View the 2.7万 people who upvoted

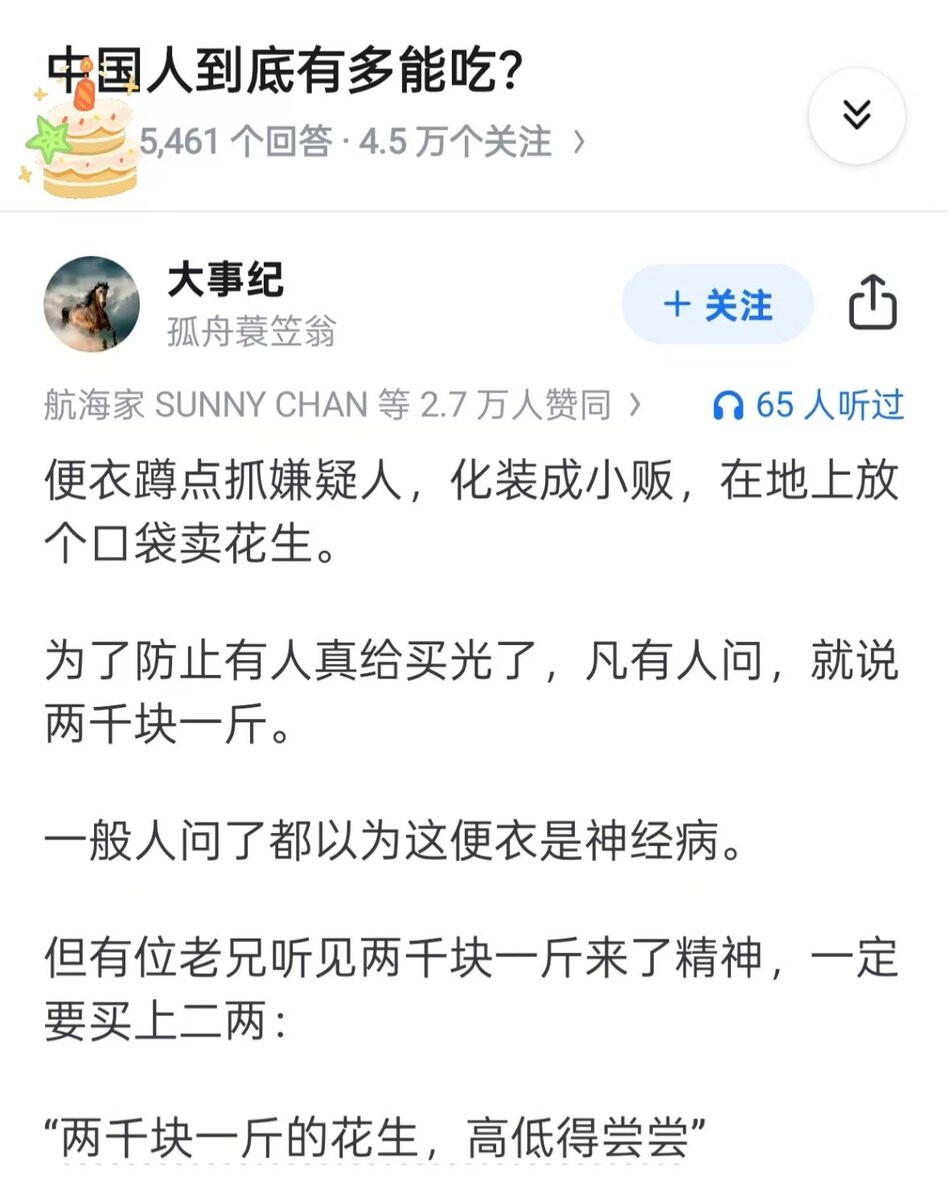pyautogui.click(x=342, y=405)
